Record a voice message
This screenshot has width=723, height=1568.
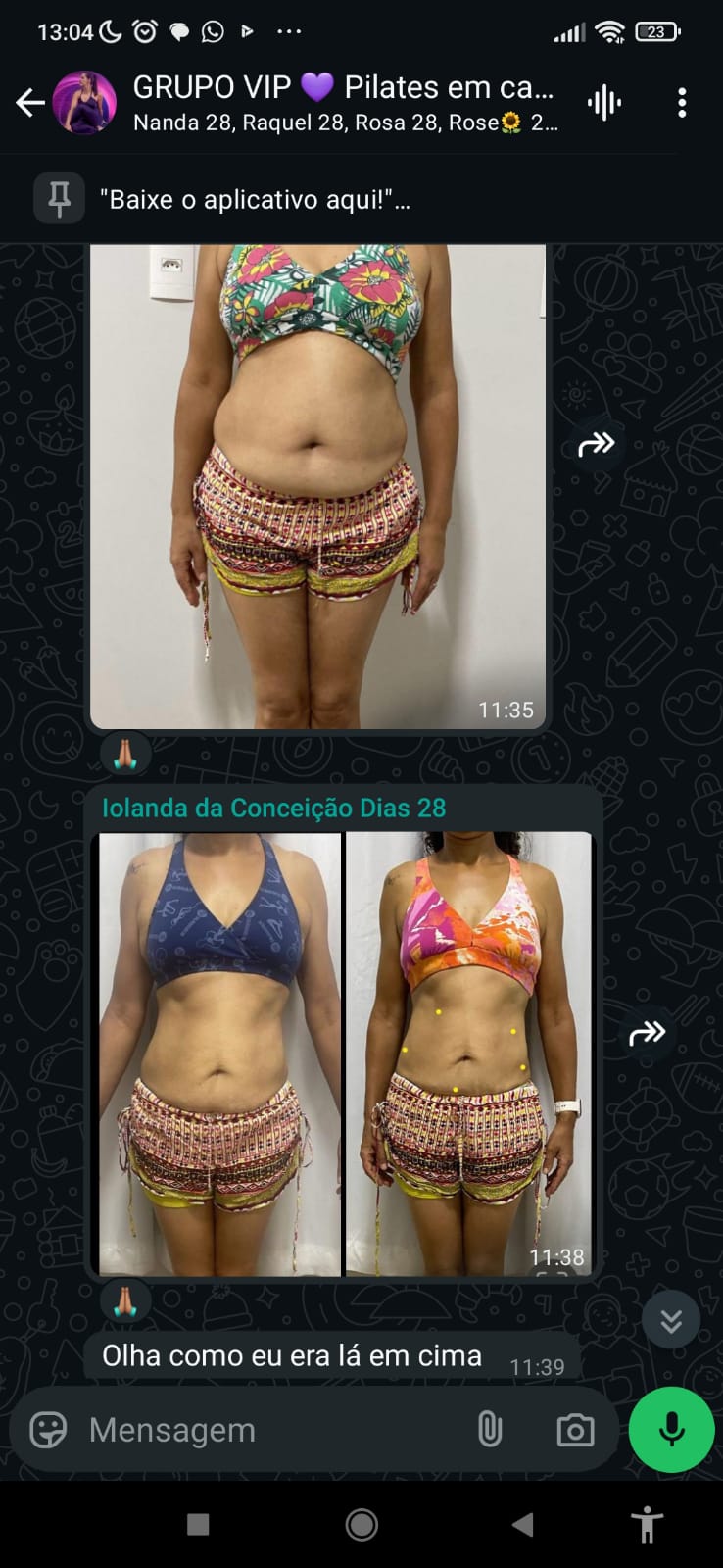point(672,1430)
